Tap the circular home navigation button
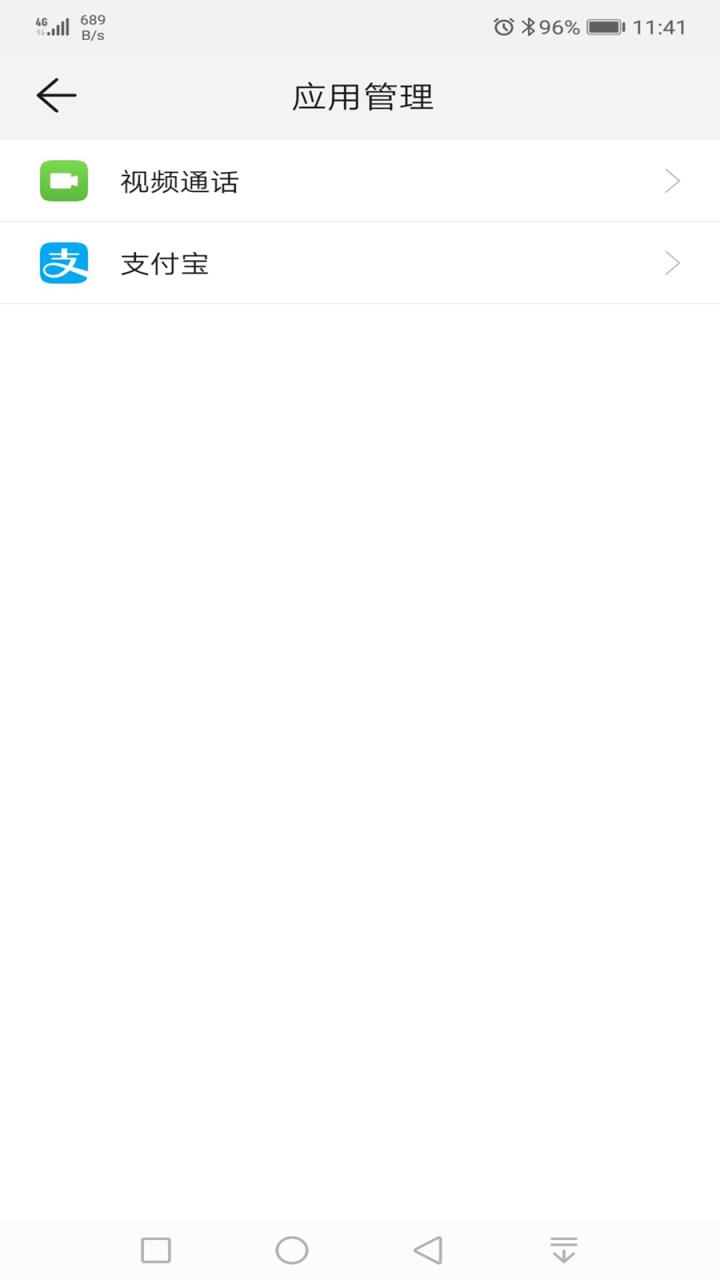This screenshot has width=720, height=1280. pyautogui.click(x=290, y=1248)
